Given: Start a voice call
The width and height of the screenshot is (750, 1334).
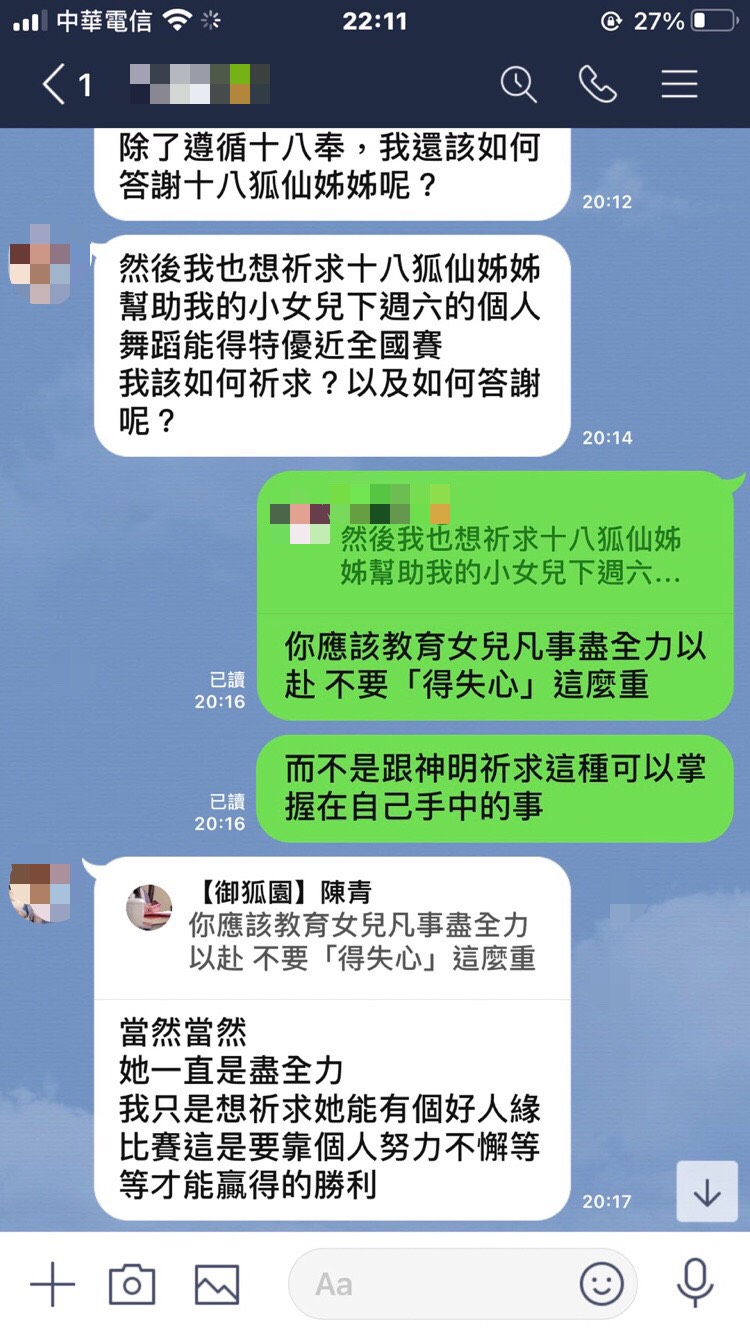Looking at the screenshot, I should pyautogui.click(x=597, y=85).
